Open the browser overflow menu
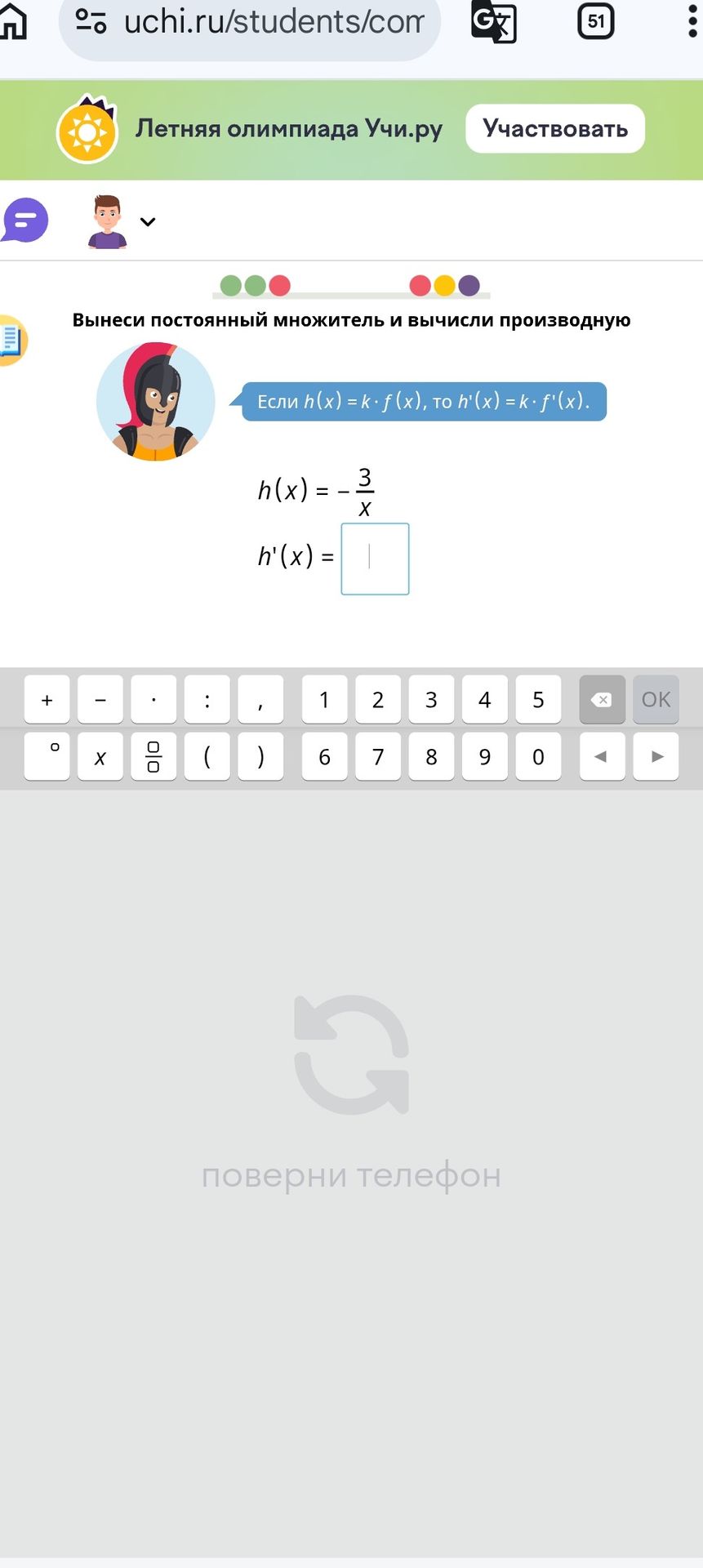Screen dimensions: 703x1568 tap(692, 22)
